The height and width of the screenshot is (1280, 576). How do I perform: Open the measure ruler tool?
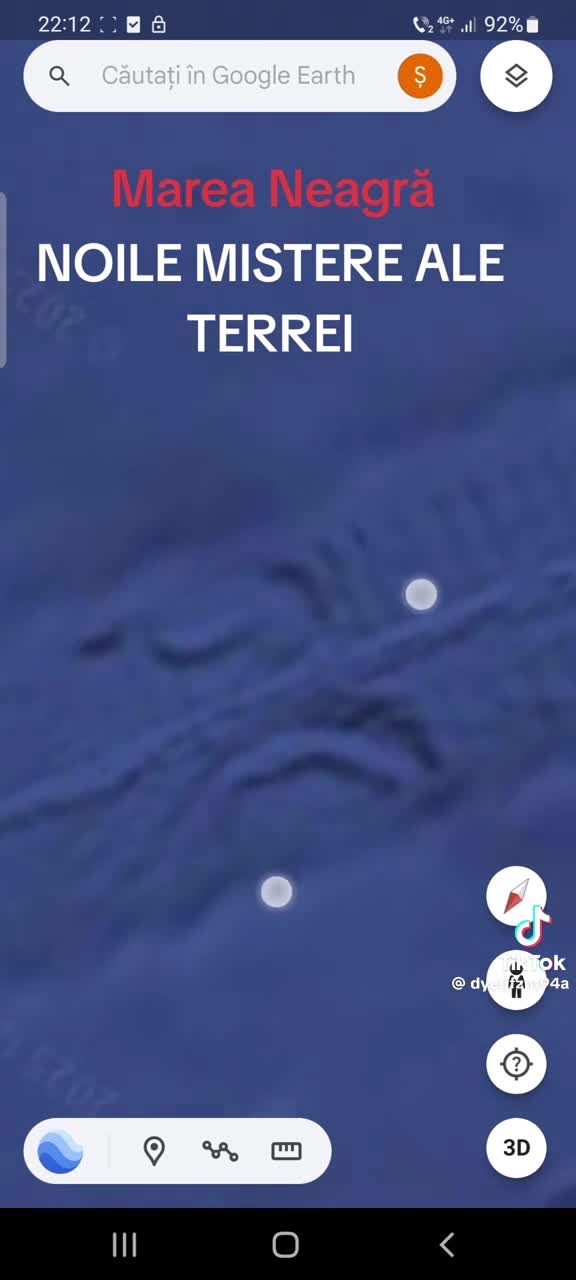[x=286, y=1151]
